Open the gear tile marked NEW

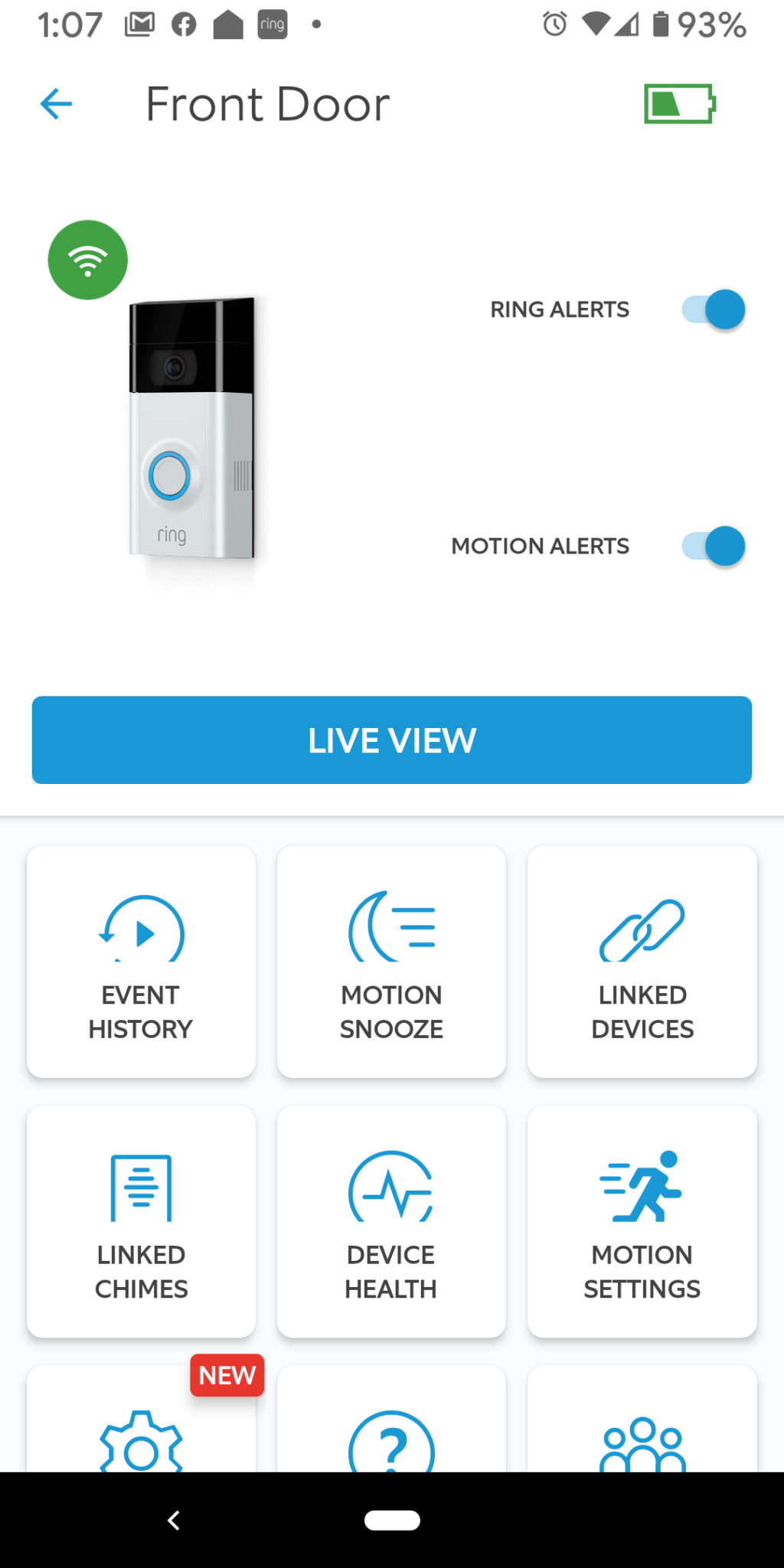click(x=141, y=1419)
